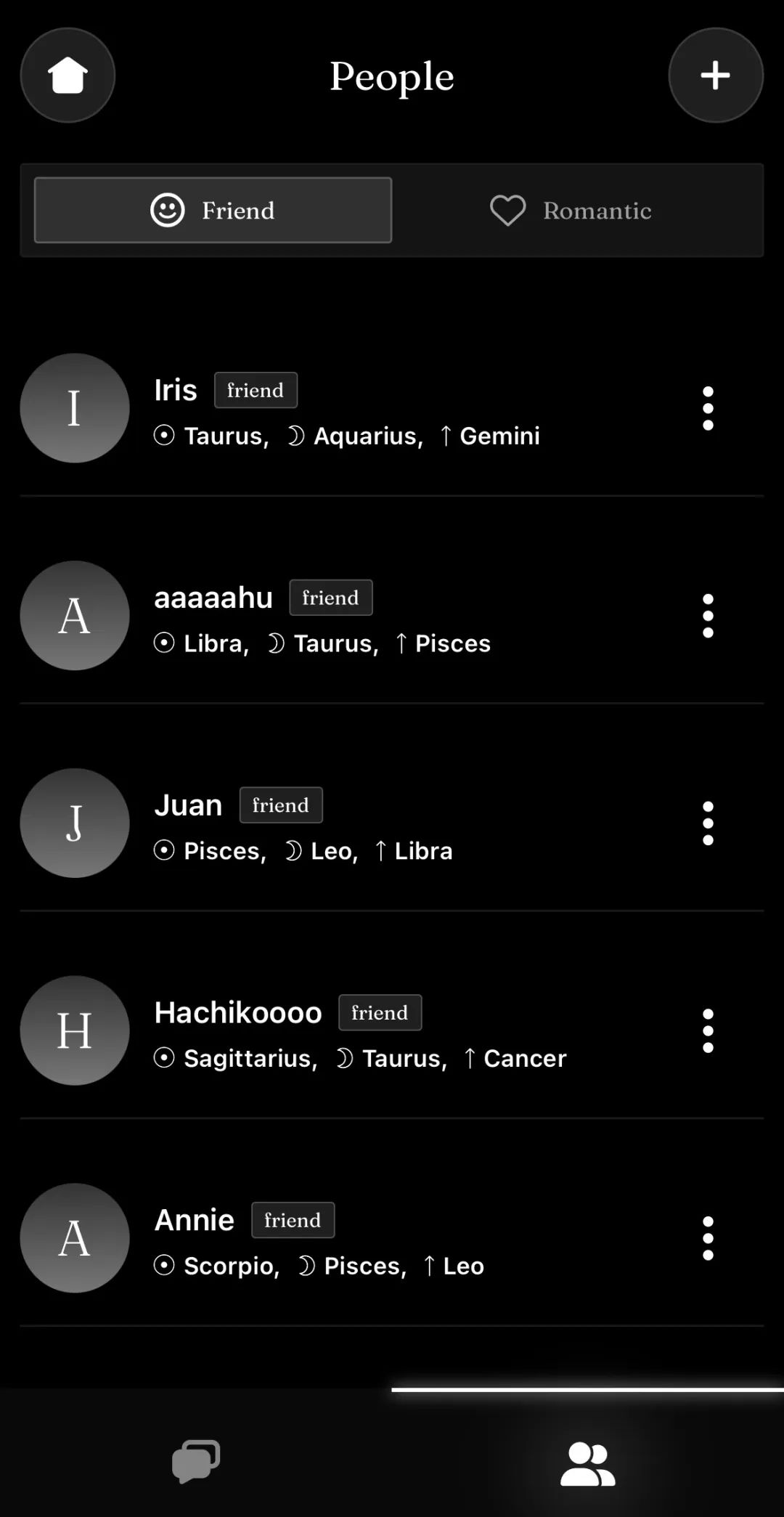Switch to the Romantic segment
The height and width of the screenshot is (1517, 784).
coord(571,211)
